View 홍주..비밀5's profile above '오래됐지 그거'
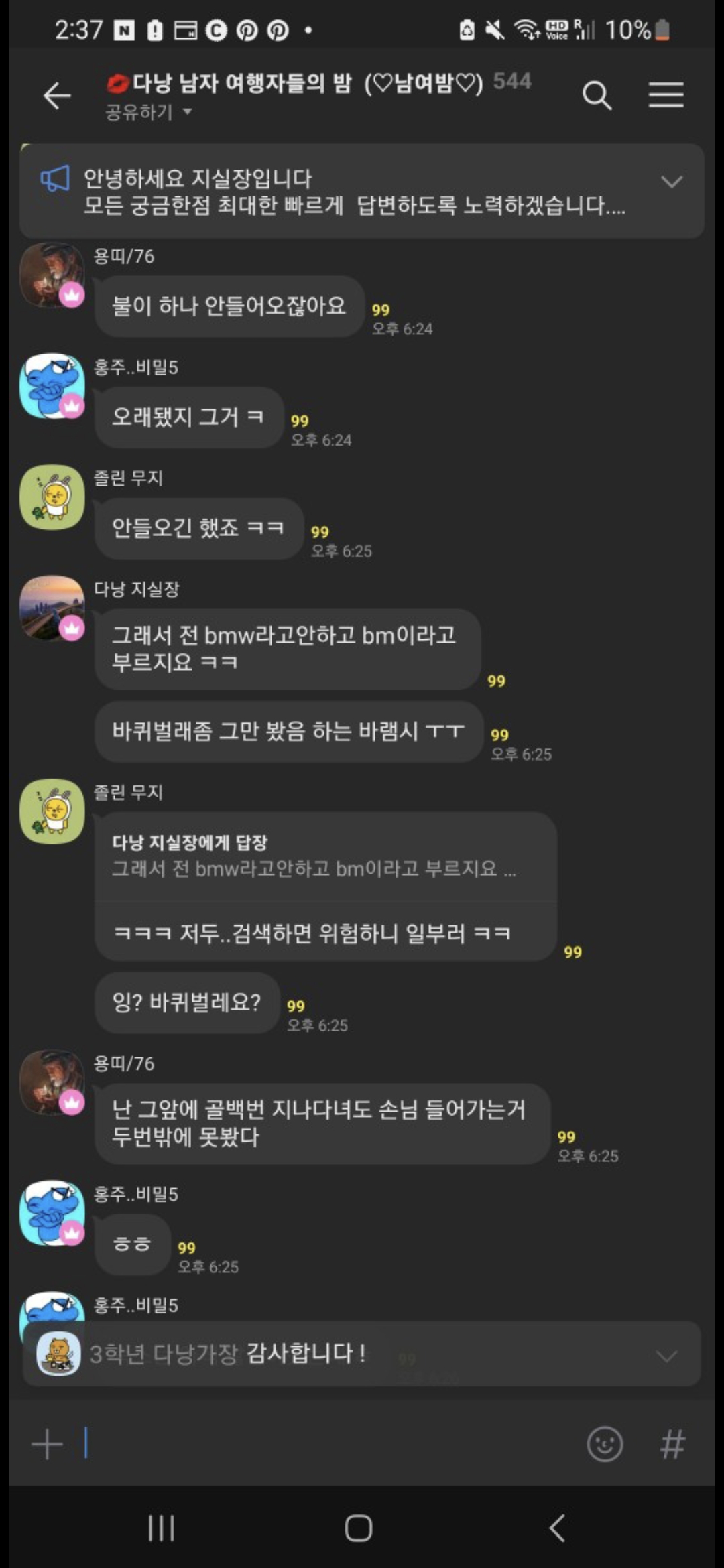724x1568 pixels. [x=52, y=387]
